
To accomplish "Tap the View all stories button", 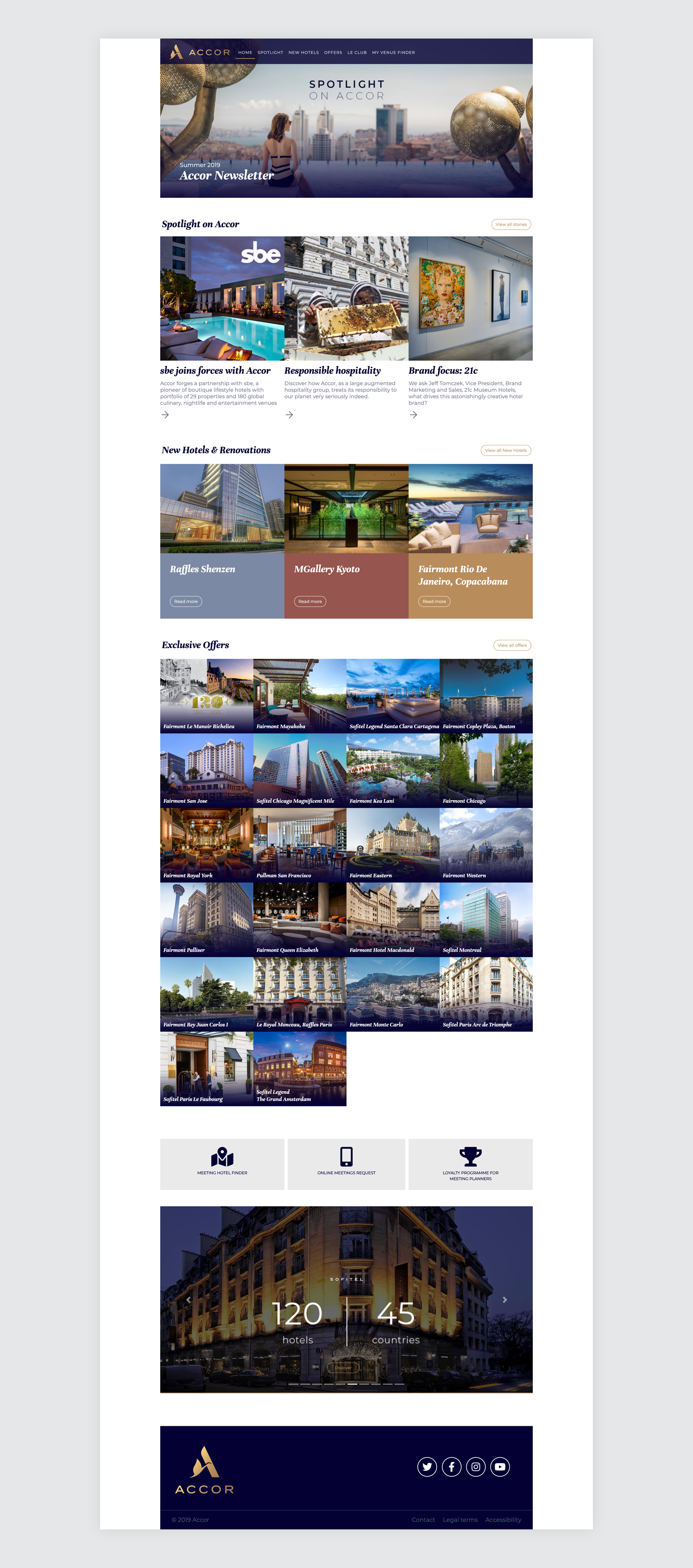I will [511, 225].
